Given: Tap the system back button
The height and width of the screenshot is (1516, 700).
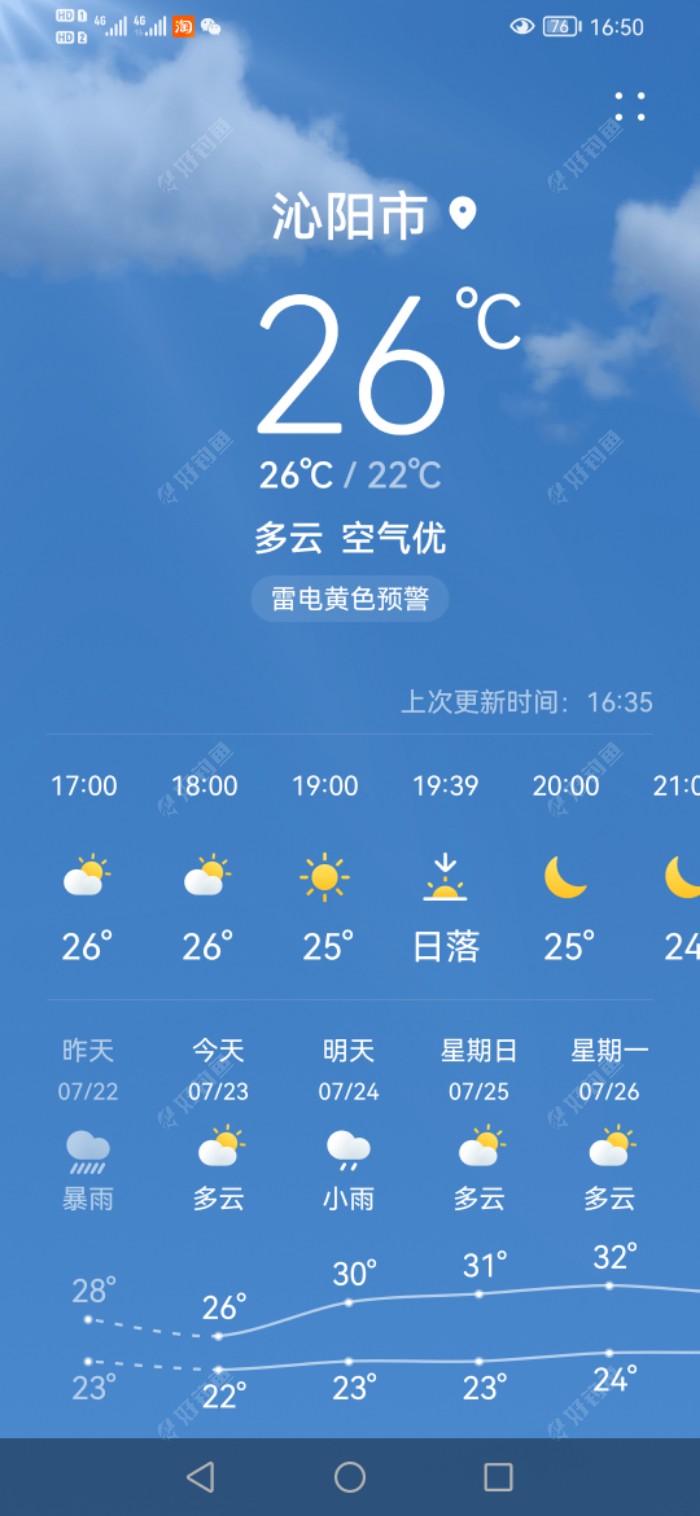Looking at the screenshot, I should pyautogui.click(x=201, y=1476).
